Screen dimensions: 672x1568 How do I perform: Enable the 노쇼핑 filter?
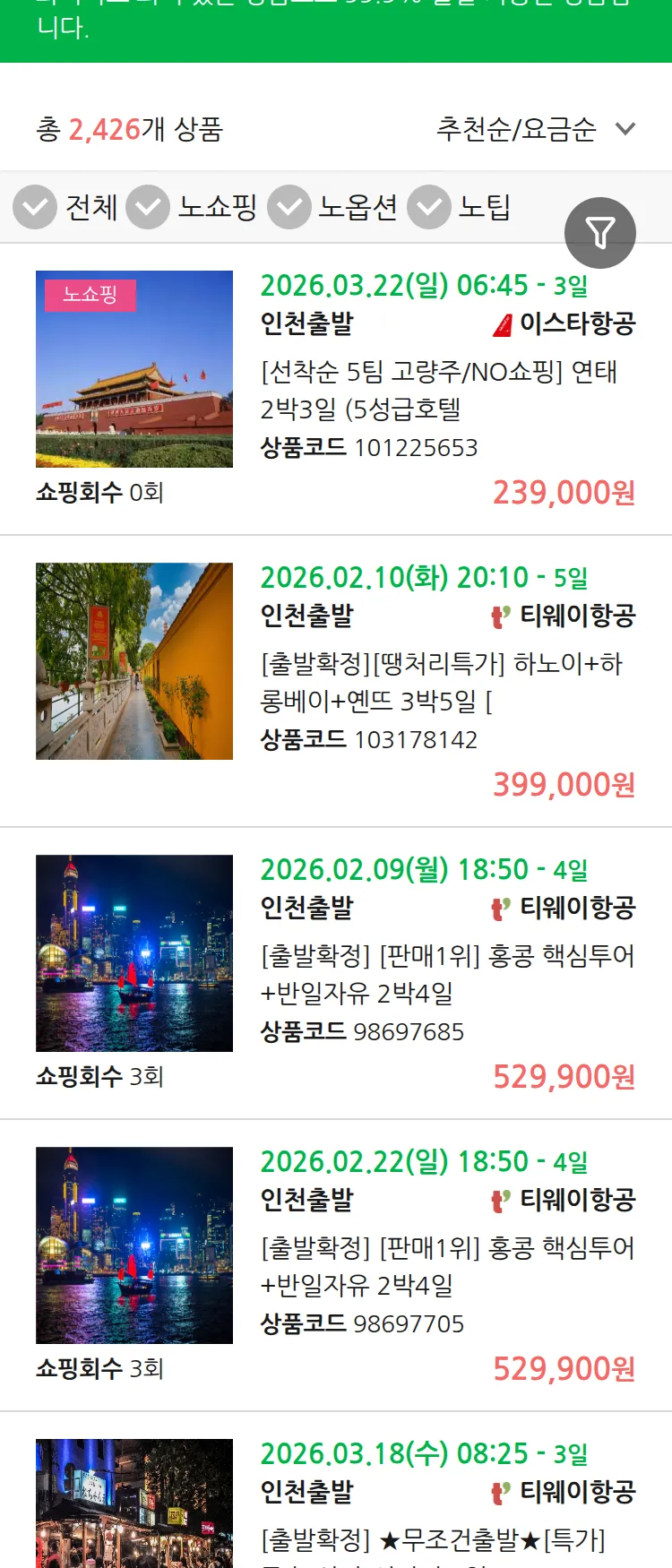tap(148, 207)
